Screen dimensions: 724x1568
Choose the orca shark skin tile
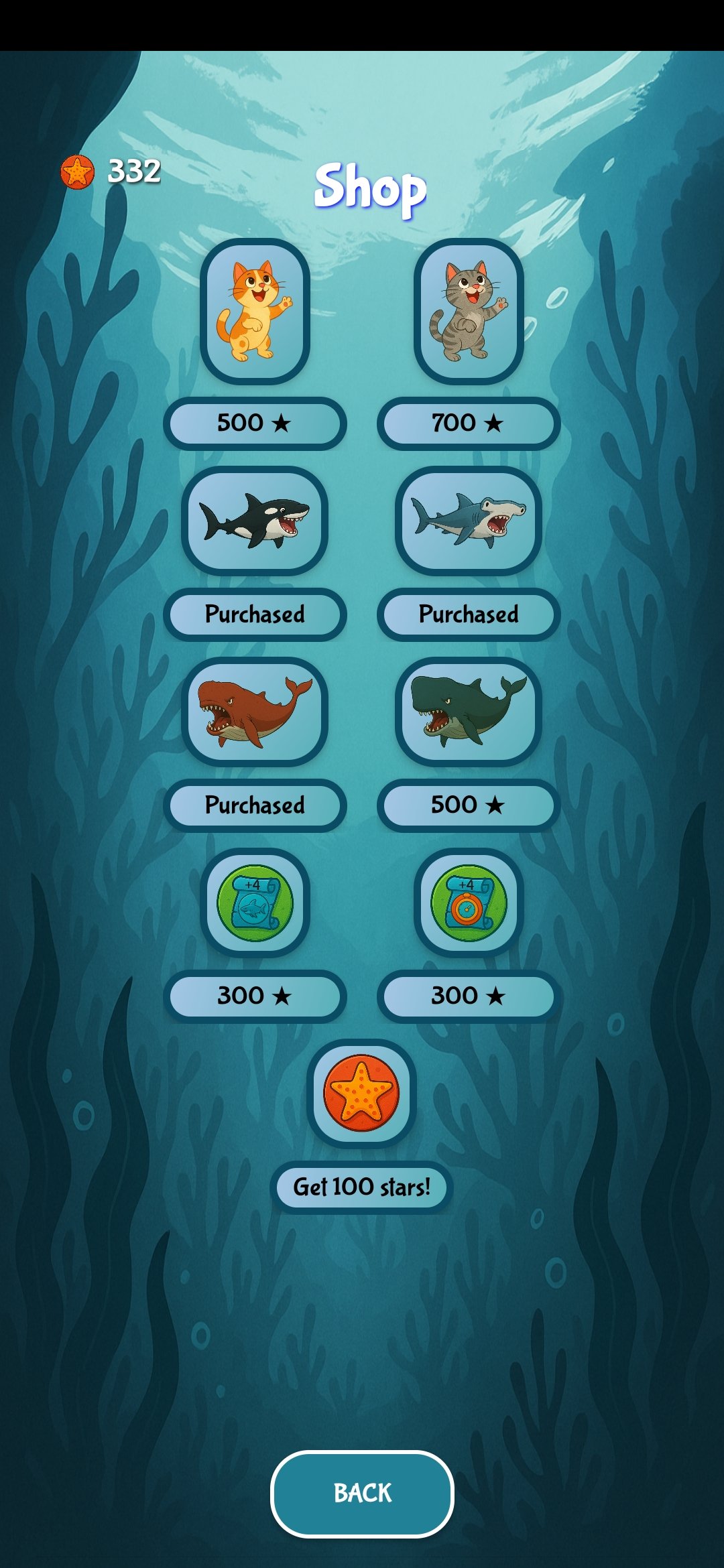255,521
